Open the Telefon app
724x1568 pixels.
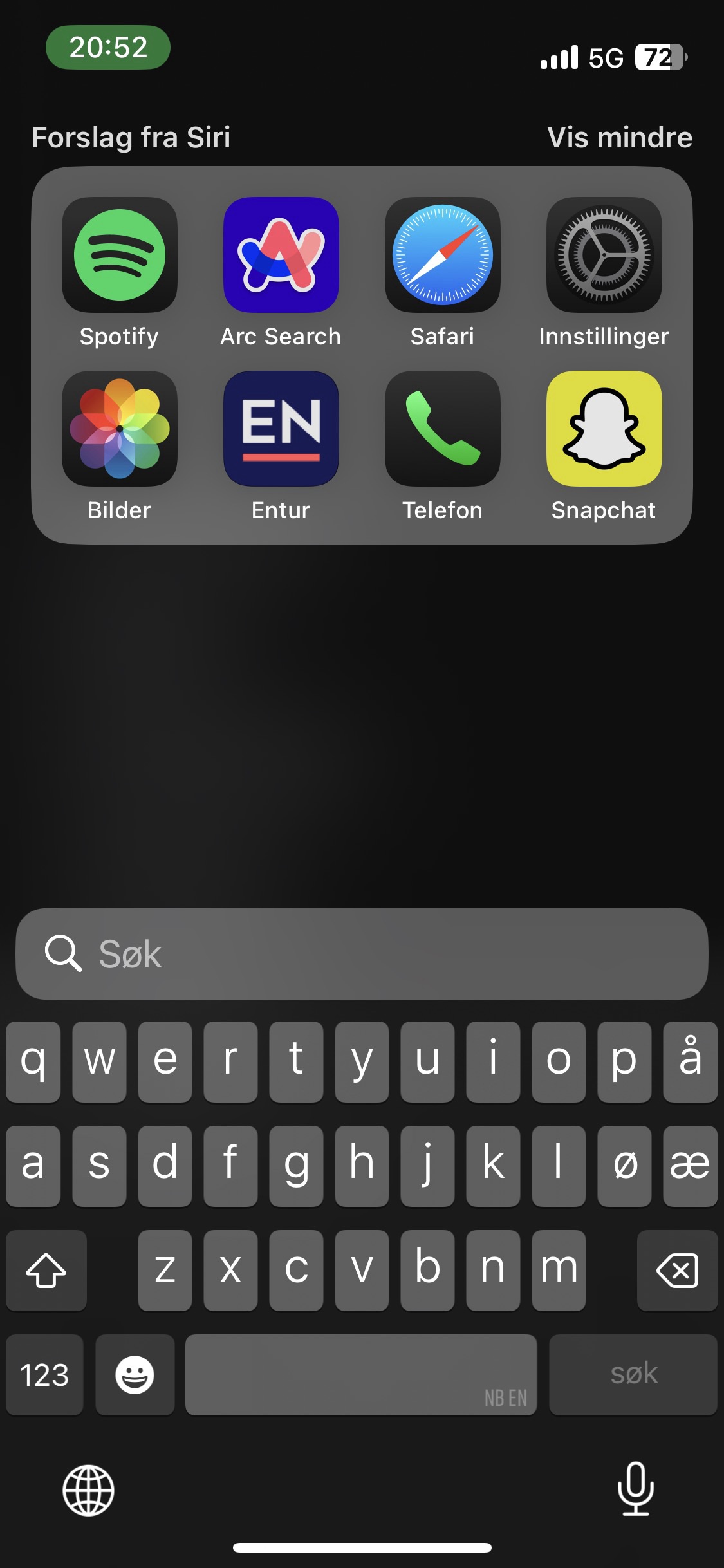[443, 429]
